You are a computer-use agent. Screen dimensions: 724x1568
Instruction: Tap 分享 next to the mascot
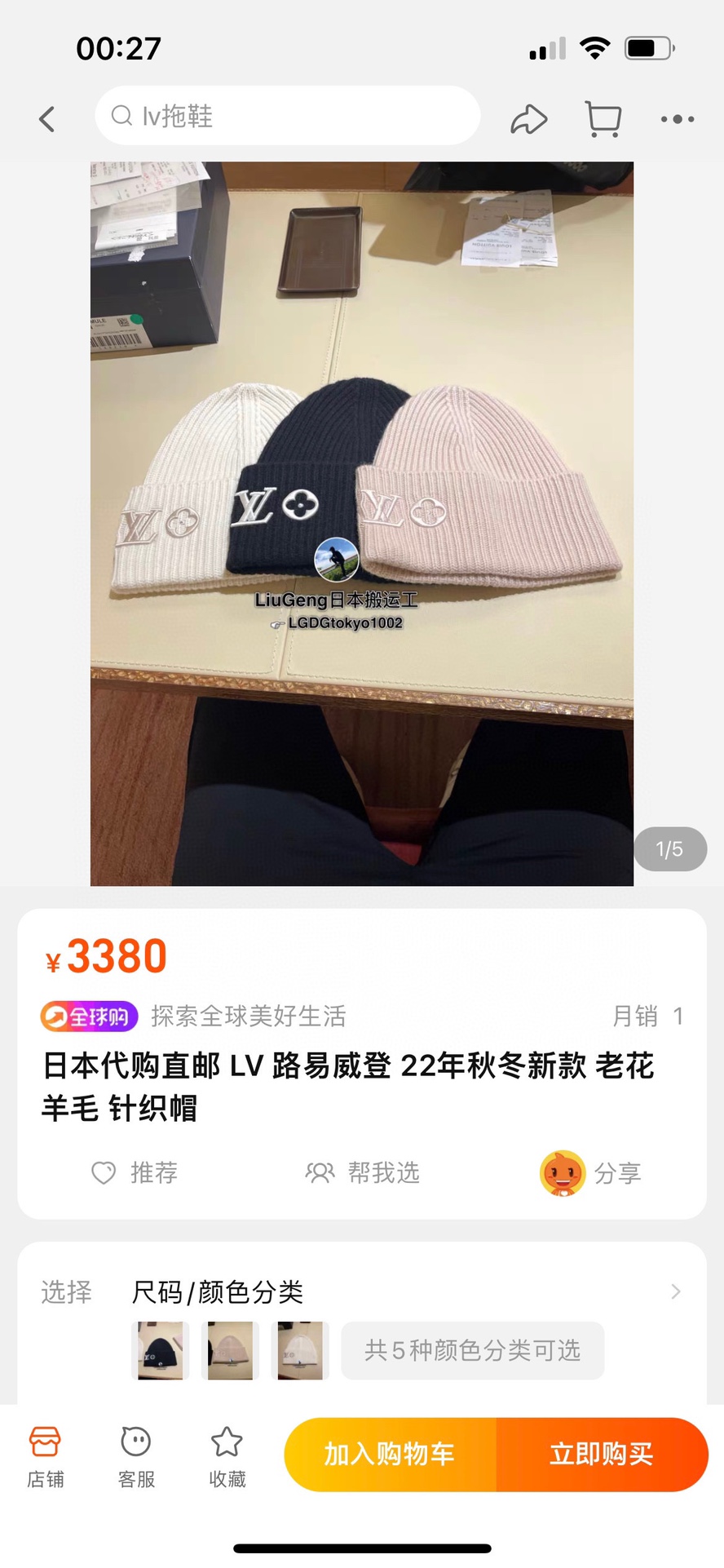[x=591, y=1173]
